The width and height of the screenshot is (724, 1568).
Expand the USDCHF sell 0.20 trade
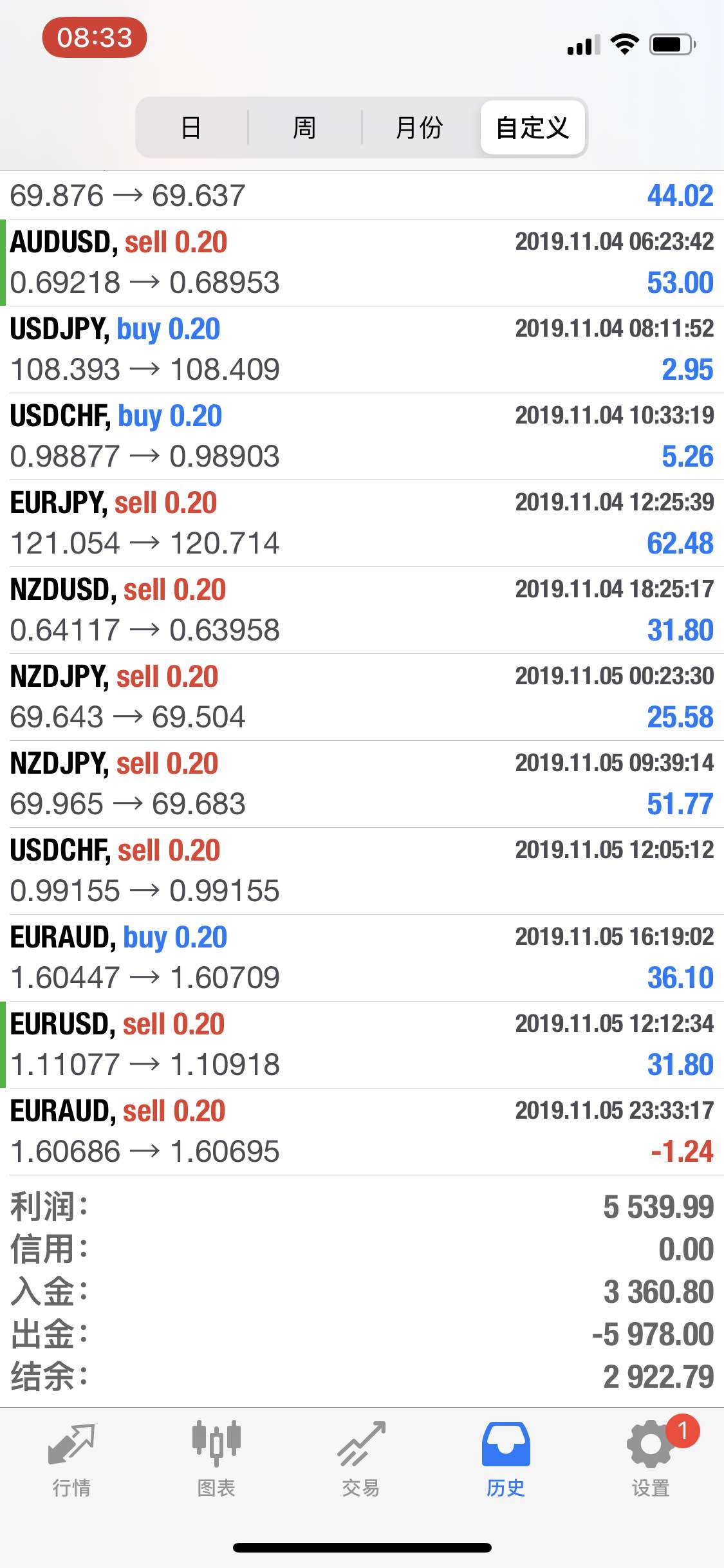[362, 871]
